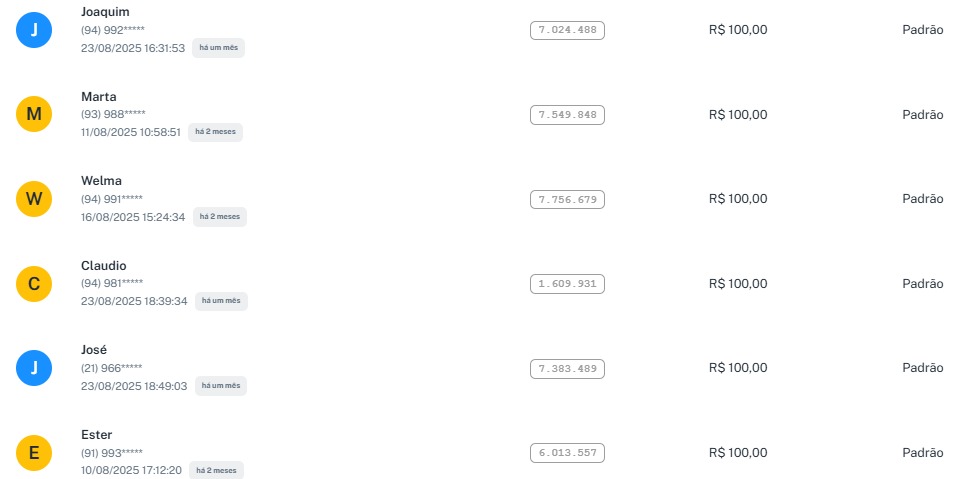View Claudio's record details
Screen dimensions: 959x479
(103, 266)
